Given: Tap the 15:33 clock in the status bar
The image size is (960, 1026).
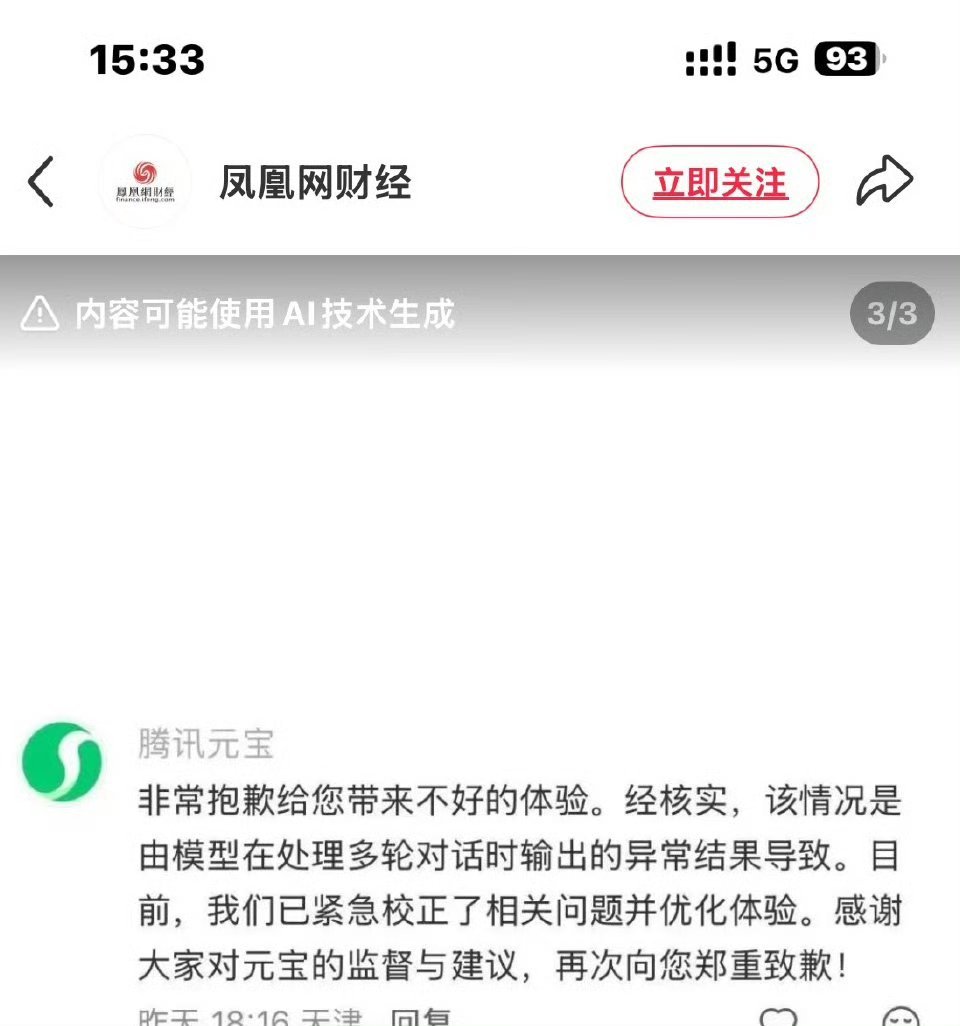Looking at the screenshot, I should [x=146, y=61].
